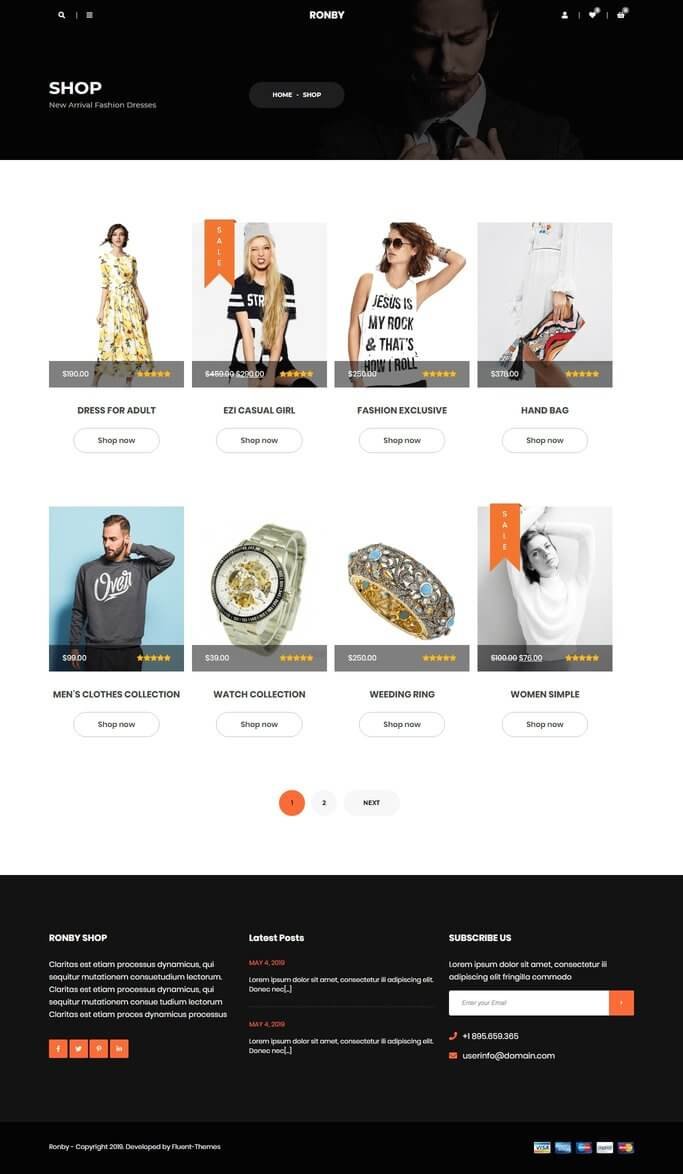Open the Facebook social icon
Image resolution: width=683 pixels, height=1174 pixels.
click(58, 1049)
